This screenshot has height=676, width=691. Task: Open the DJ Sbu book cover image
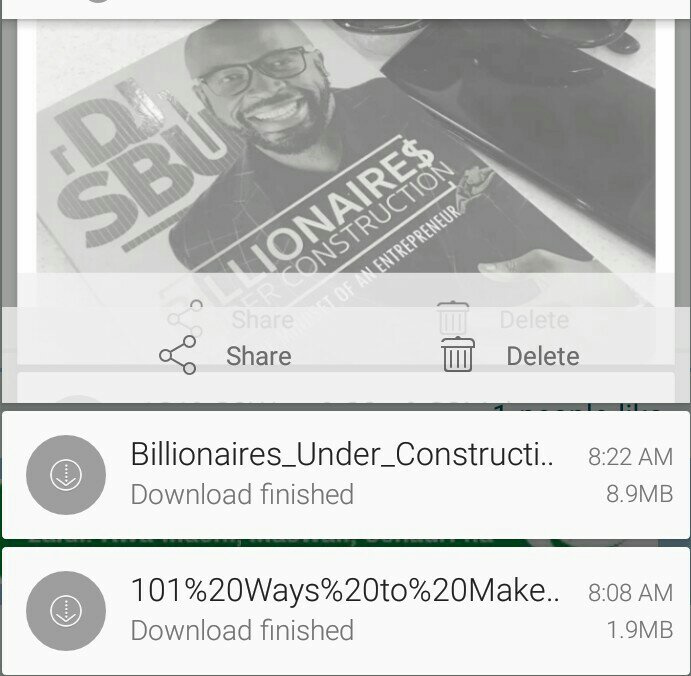click(x=345, y=150)
